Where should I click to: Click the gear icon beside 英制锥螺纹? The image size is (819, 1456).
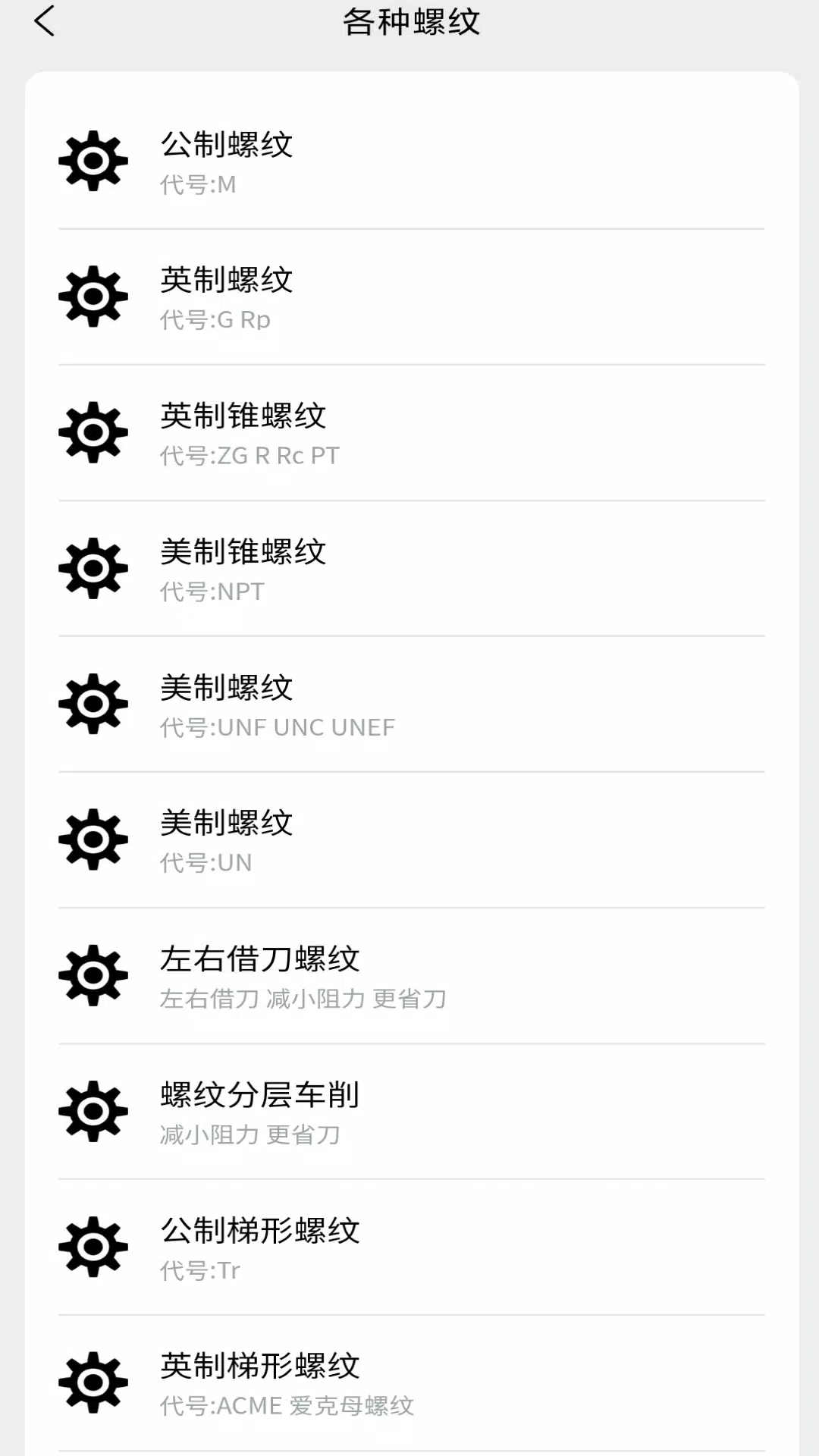click(x=93, y=431)
